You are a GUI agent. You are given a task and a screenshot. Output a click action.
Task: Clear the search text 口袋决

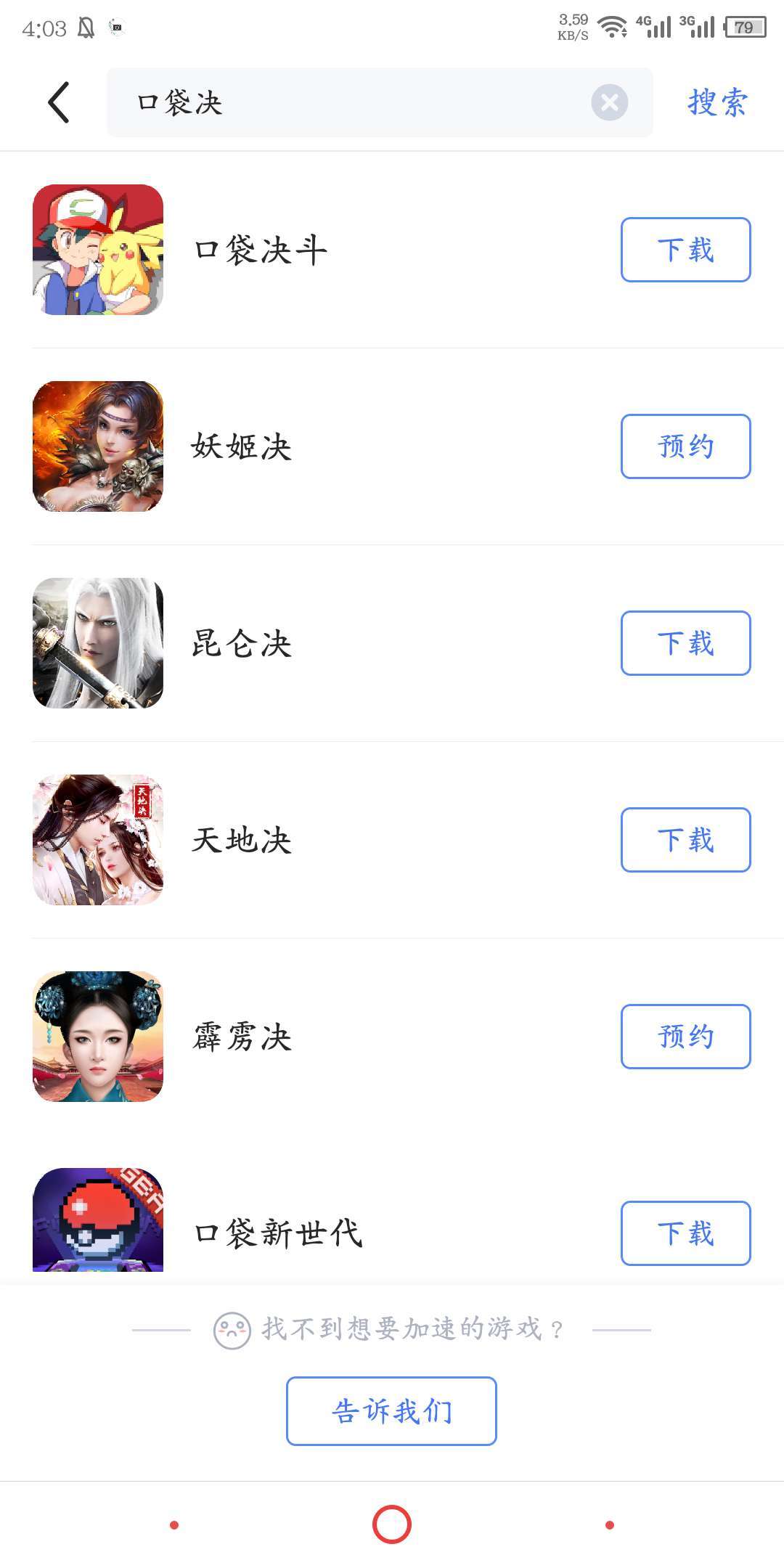tap(609, 102)
